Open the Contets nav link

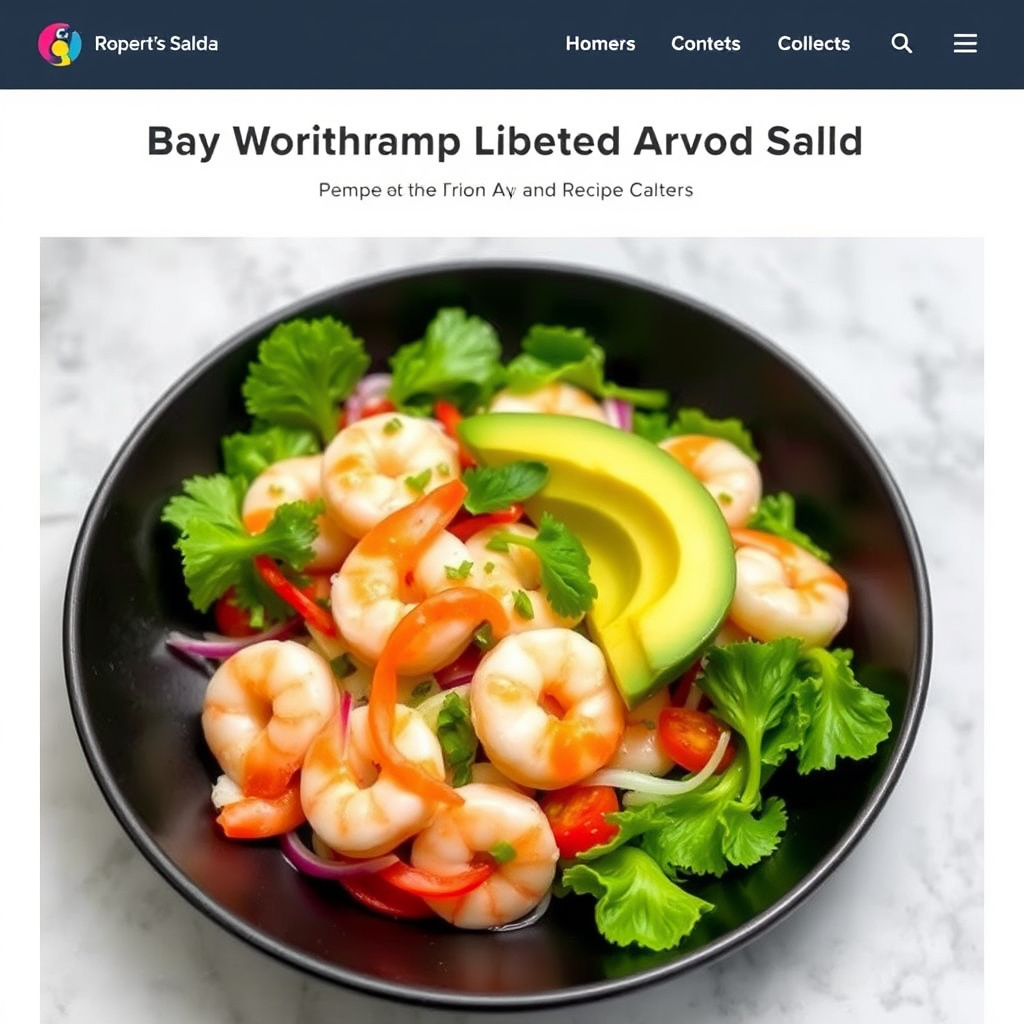[705, 44]
